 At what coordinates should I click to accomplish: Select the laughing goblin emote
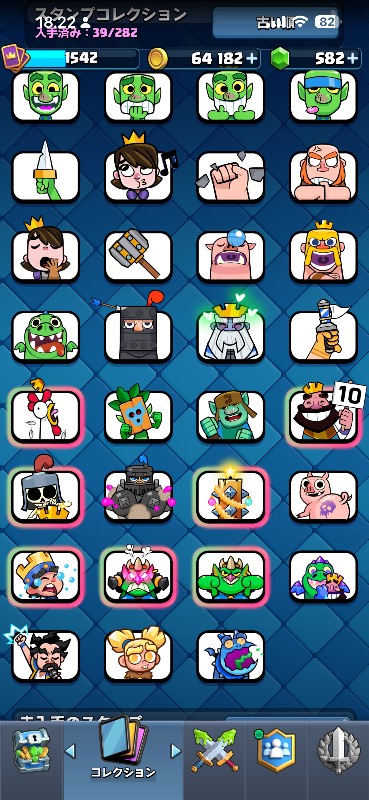pyautogui.click(x=46, y=96)
